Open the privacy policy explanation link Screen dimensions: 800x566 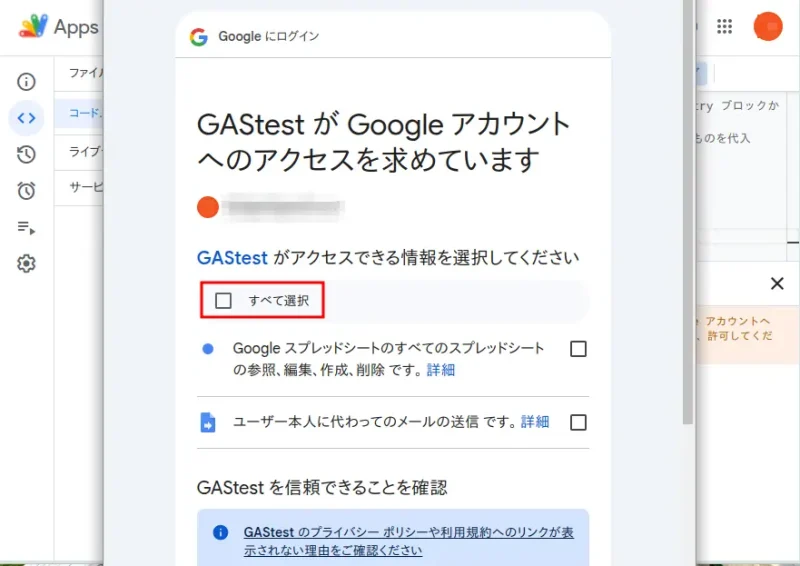point(408,541)
